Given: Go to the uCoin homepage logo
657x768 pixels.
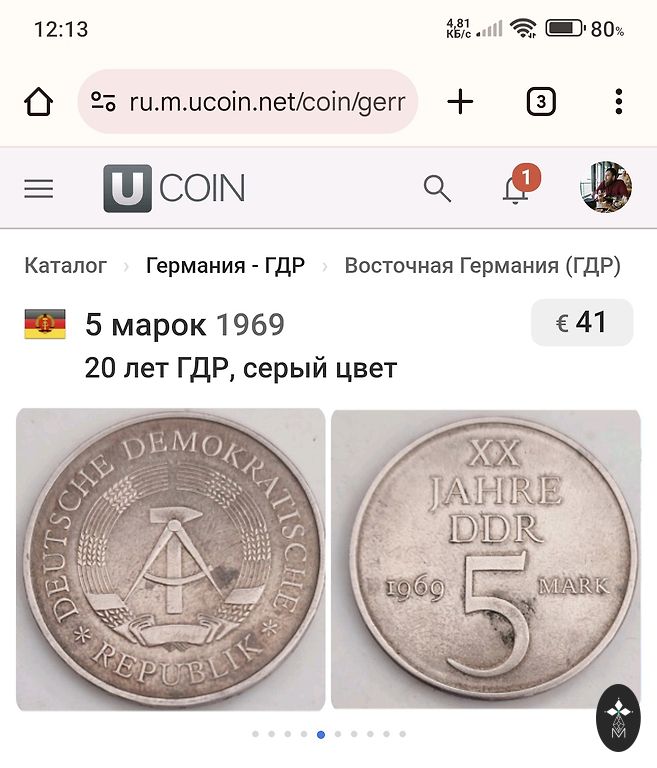Looking at the screenshot, I should pyautogui.click(x=174, y=188).
